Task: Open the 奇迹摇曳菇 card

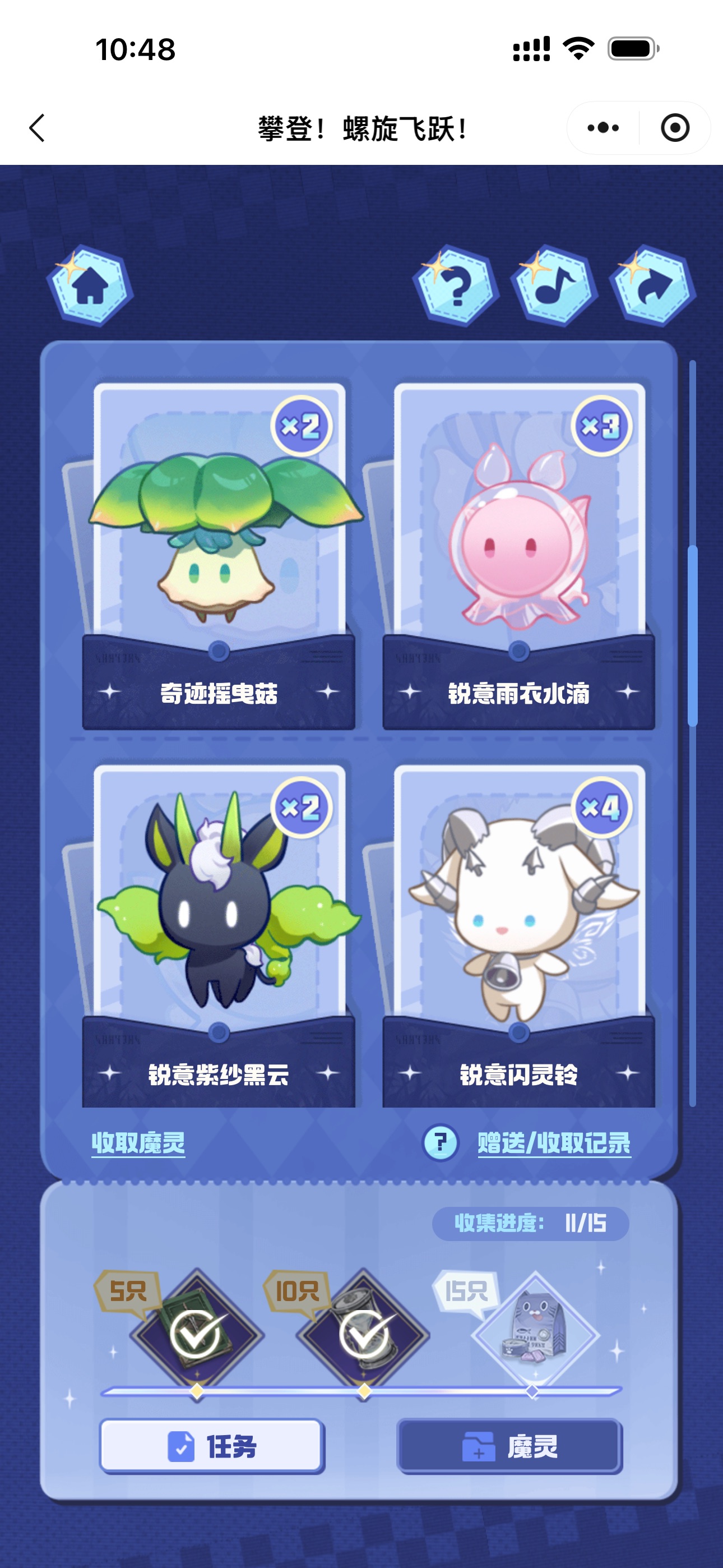Action: [x=219, y=548]
